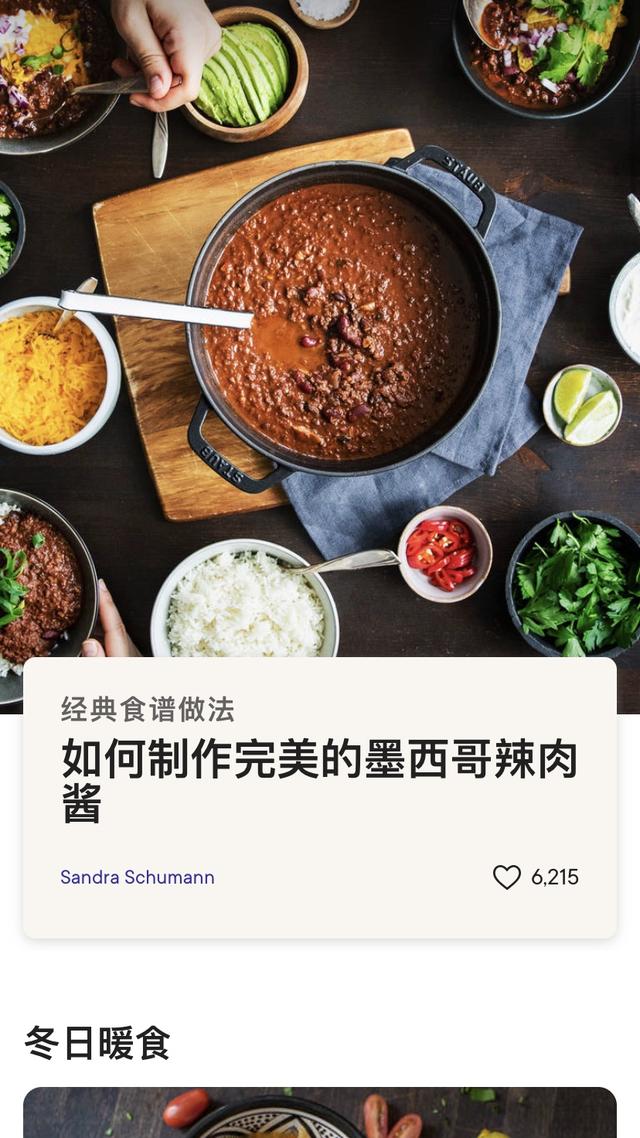Like the 墨西哥辣肉酱 recipe with the heart
The height and width of the screenshot is (1138, 640).
coord(507,877)
